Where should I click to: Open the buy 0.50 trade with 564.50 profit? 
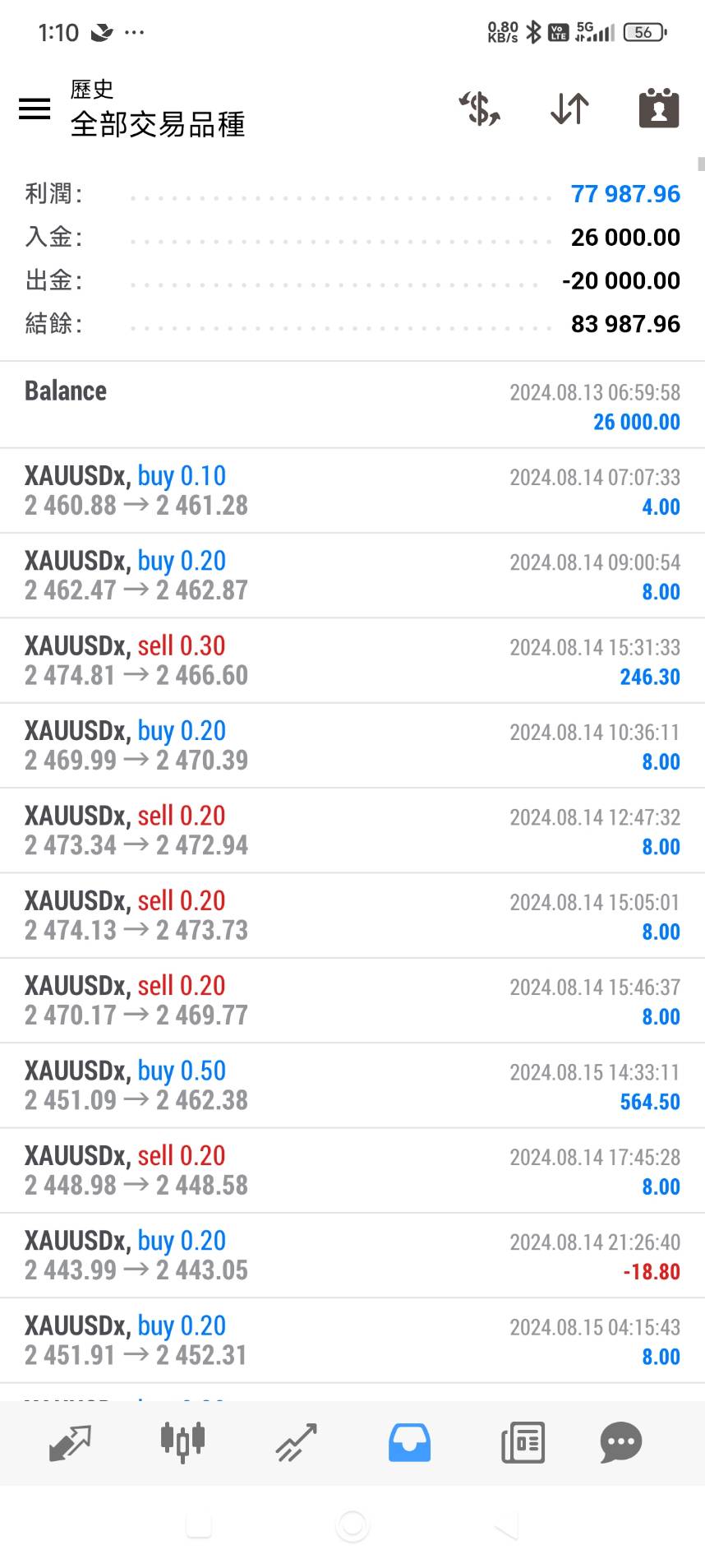tap(352, 1085)
